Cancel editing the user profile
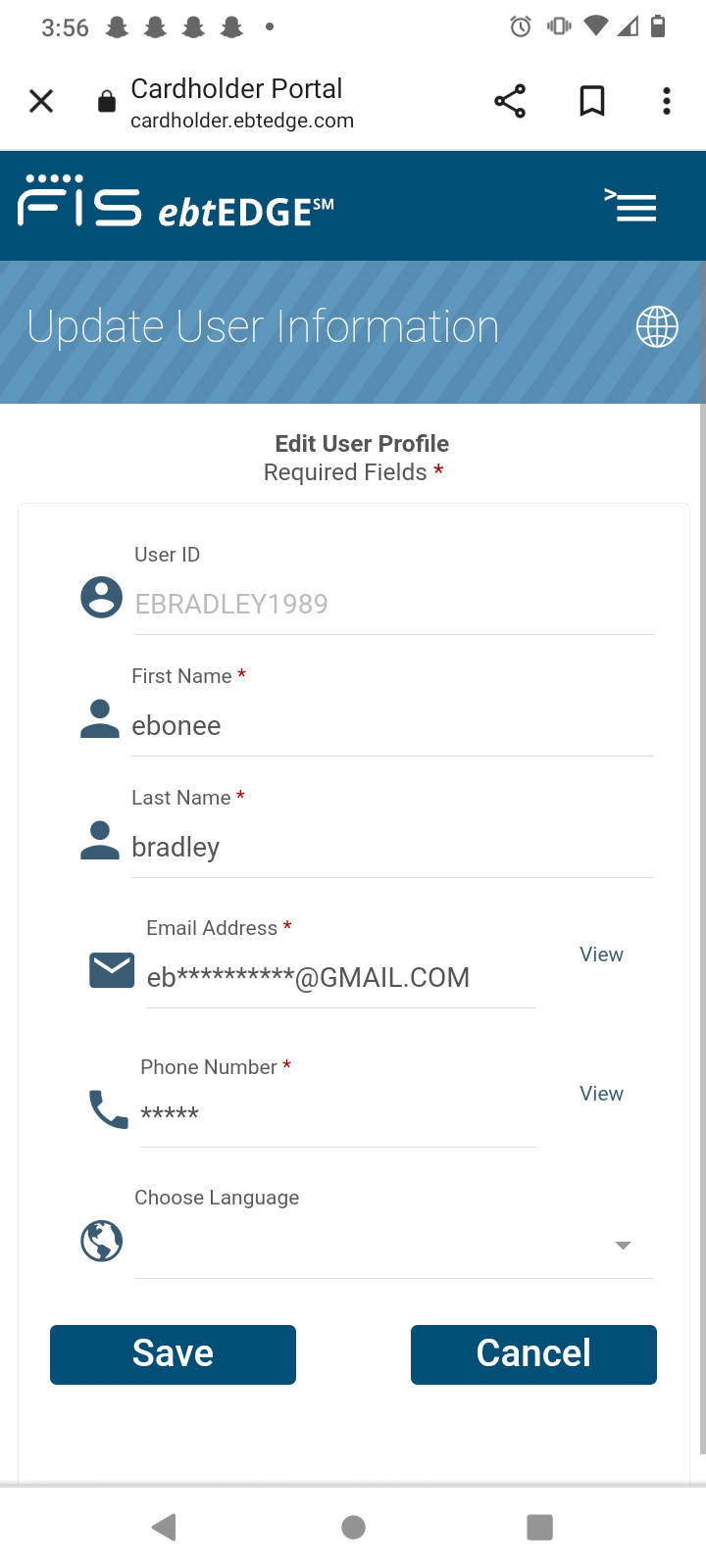706x1568 pixels. coord(533,1354)
